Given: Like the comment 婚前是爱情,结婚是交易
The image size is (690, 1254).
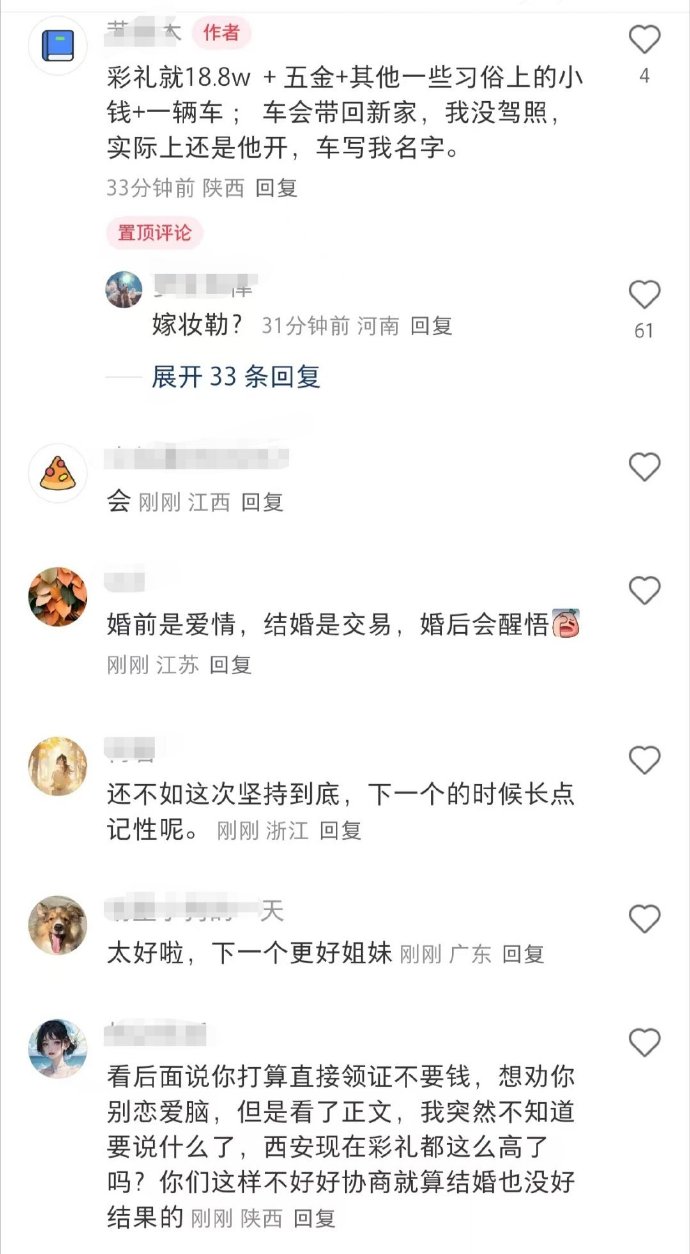Looking at the screenshot, I should pyautogui.click(x=644, y=591).
